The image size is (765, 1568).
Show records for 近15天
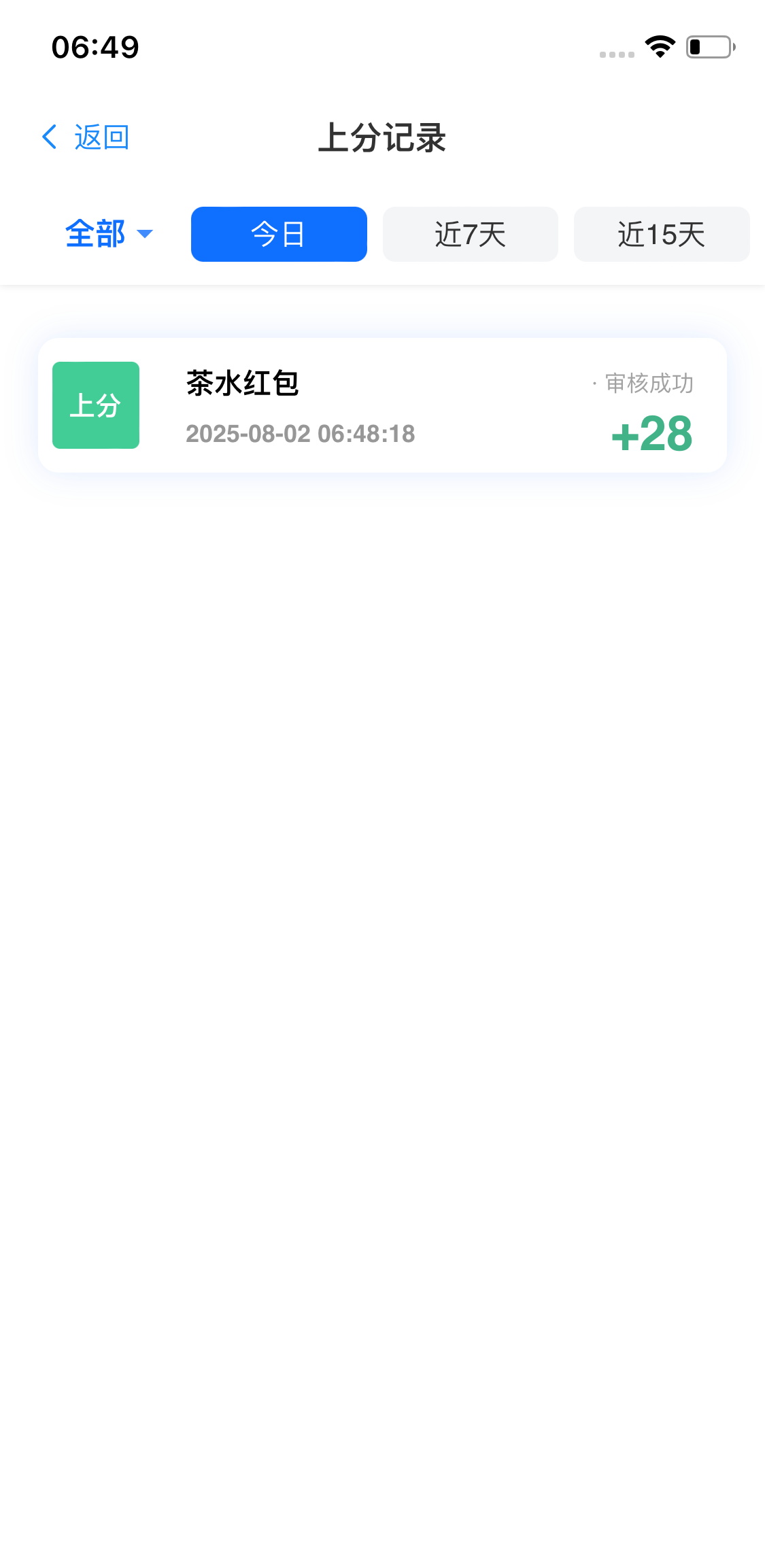[x=661, y=235]
